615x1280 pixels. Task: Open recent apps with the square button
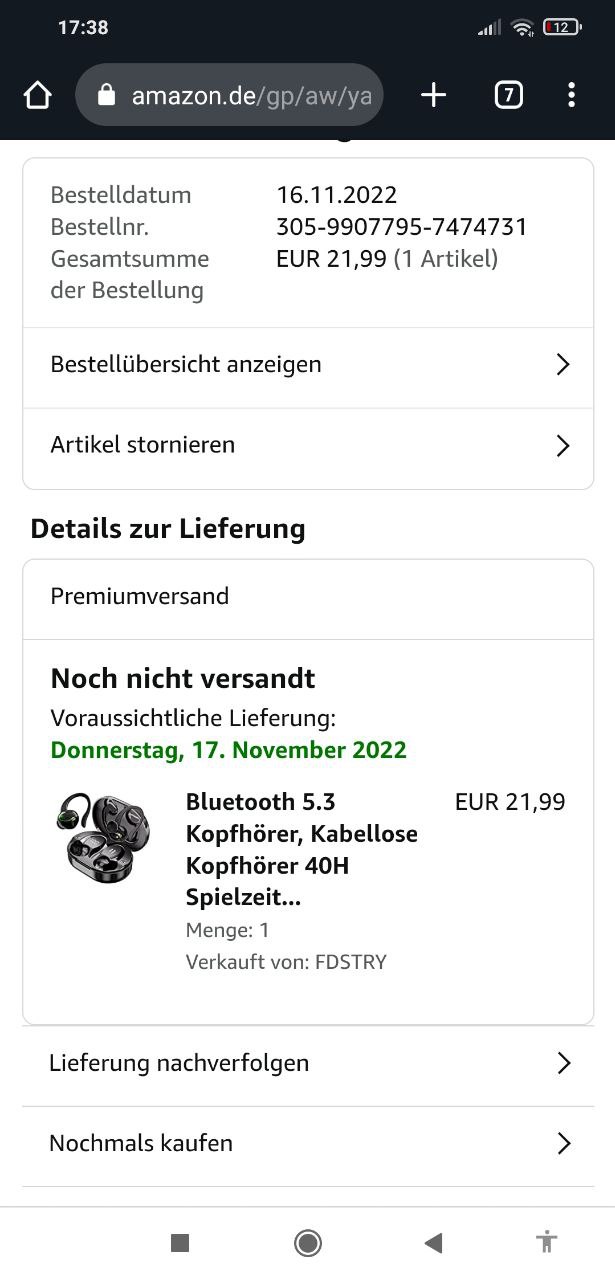pyautogui.click(x=180, y=1243)
